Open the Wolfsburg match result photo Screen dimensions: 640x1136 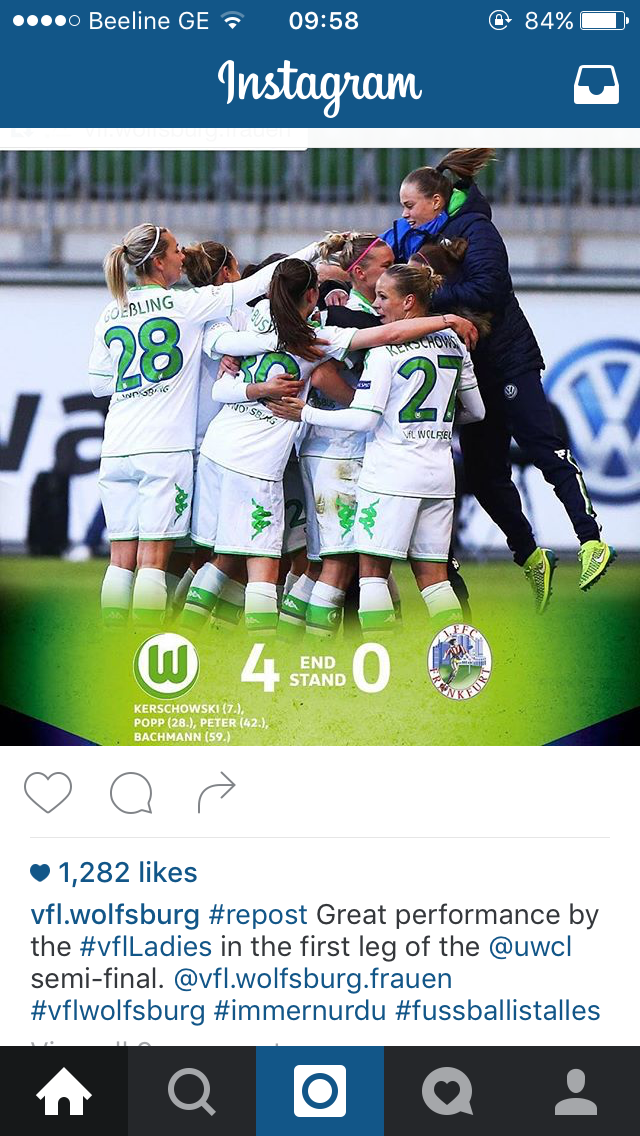(320, 446)
